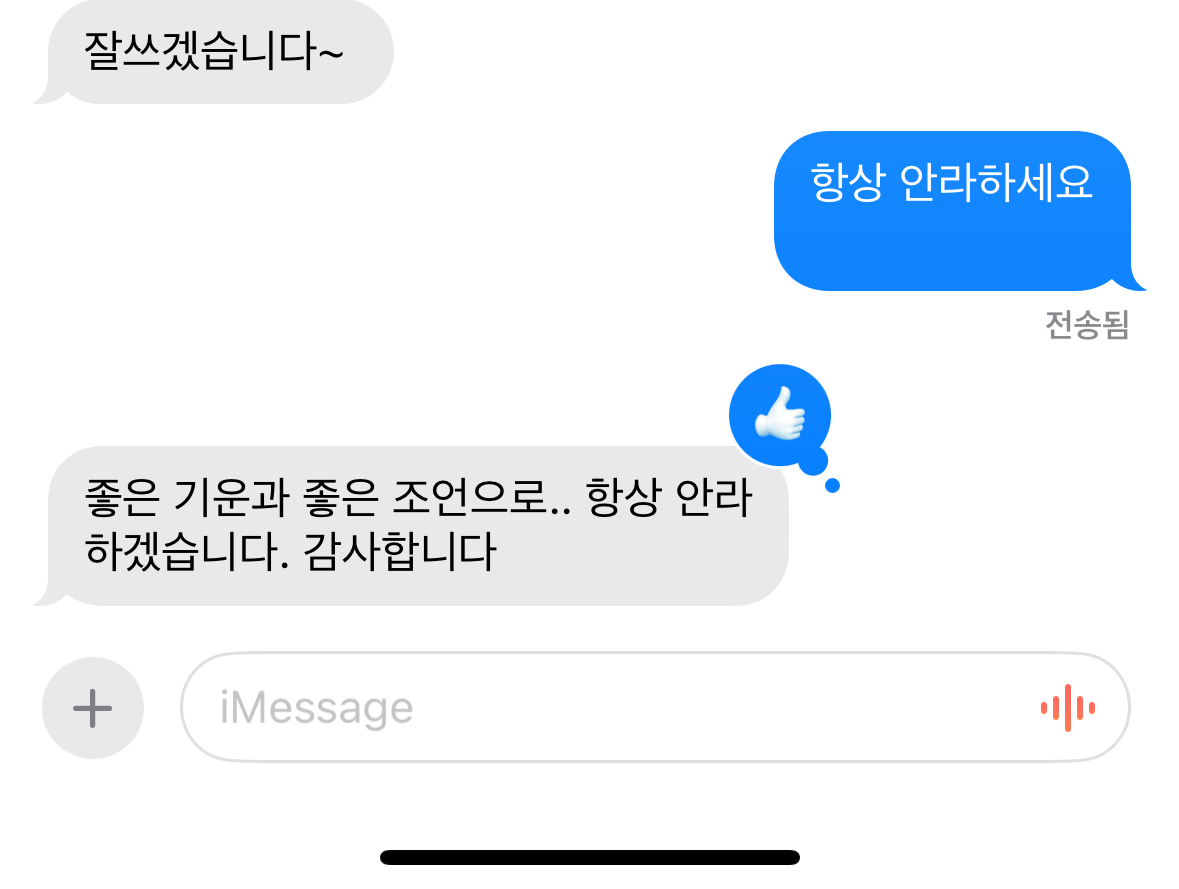Viewport: 1179px width, 889px height.
Task: Open the plus attachments menu
Action: pos(93,708)
